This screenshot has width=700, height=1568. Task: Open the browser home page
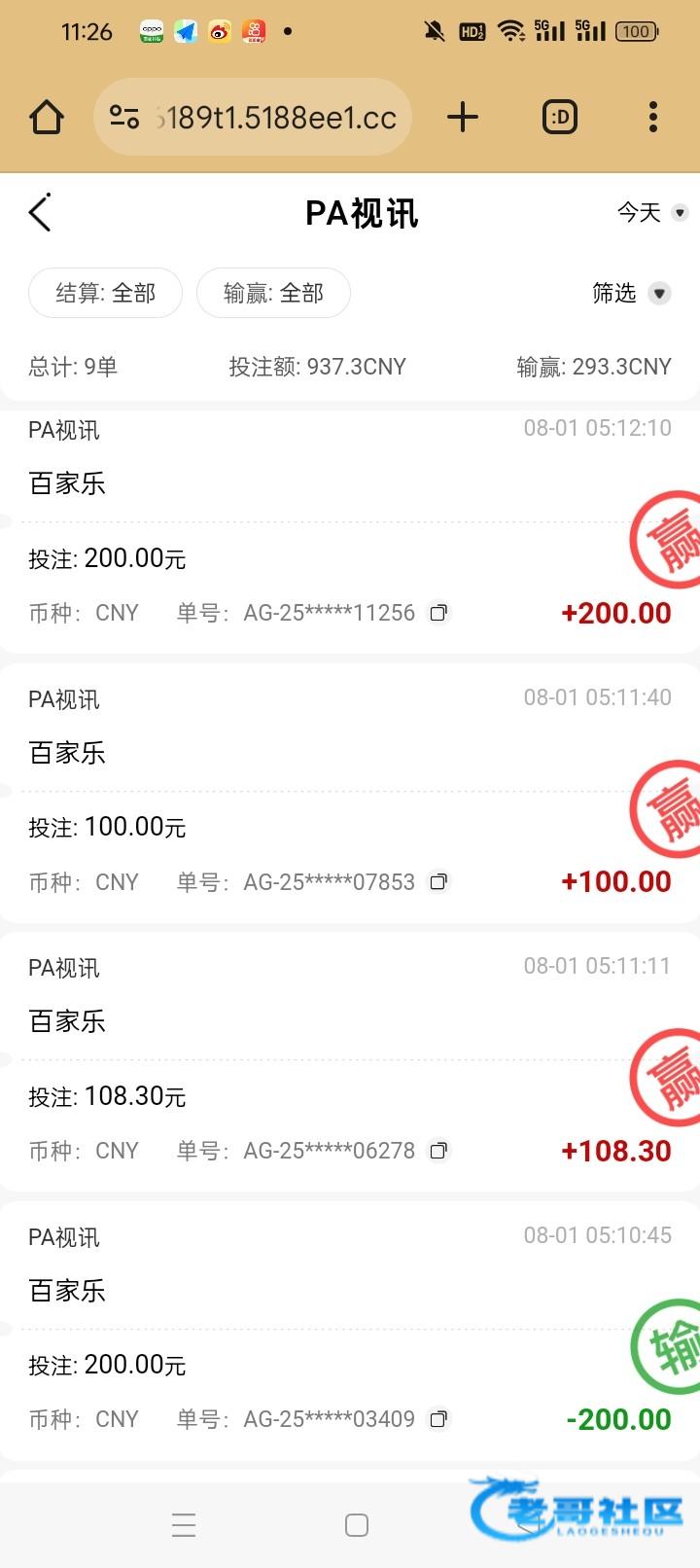click(47, 118)
